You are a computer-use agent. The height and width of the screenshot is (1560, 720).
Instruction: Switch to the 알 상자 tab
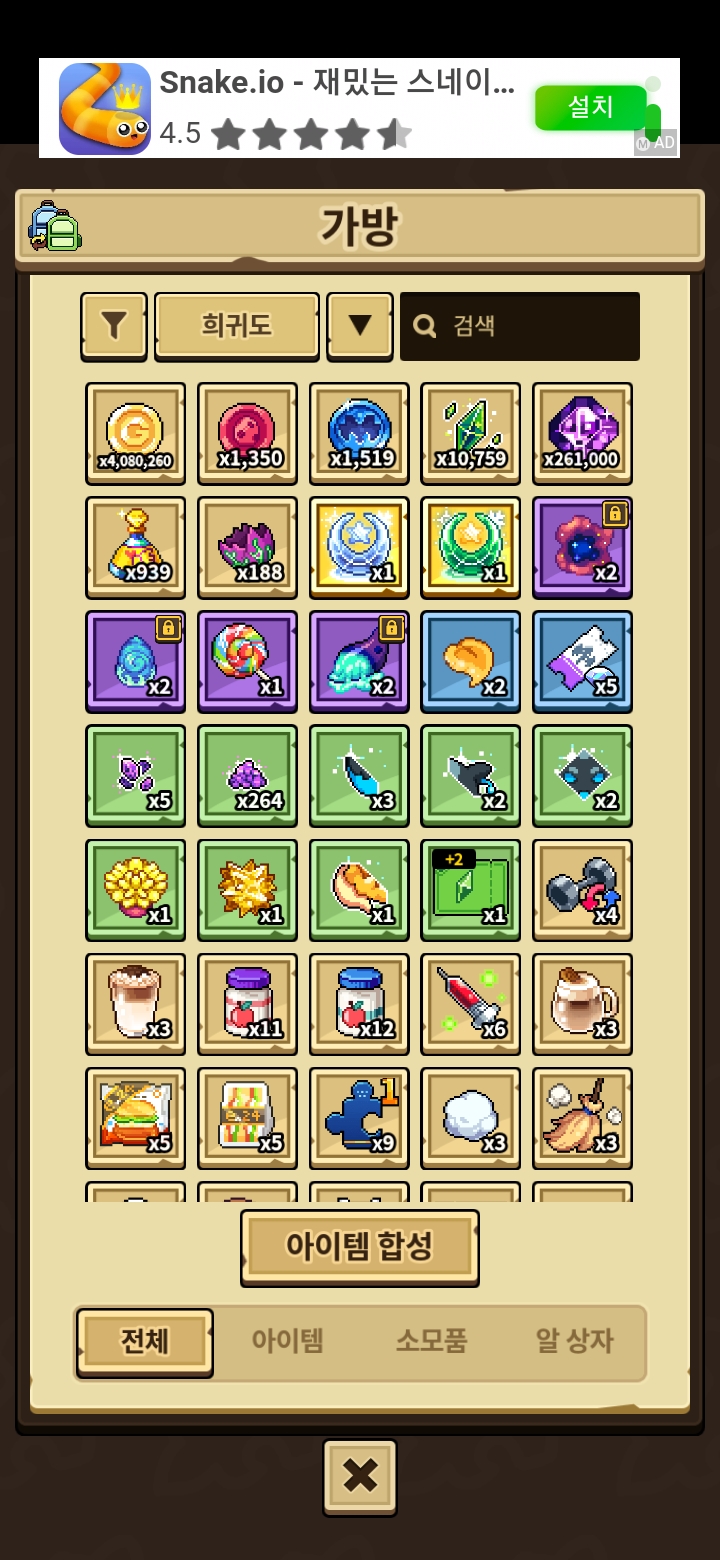574,1342
